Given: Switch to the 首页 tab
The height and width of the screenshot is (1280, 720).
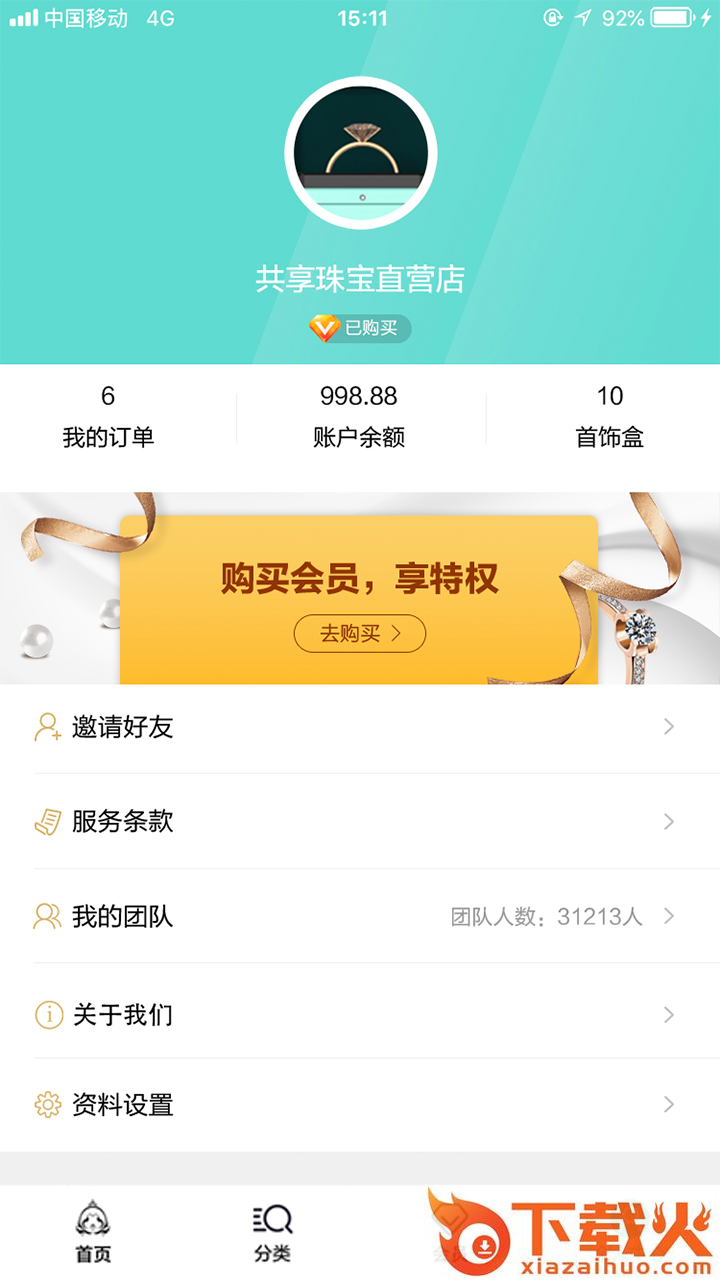Looking at the screenshot, I should click(x=93, y=1232).
